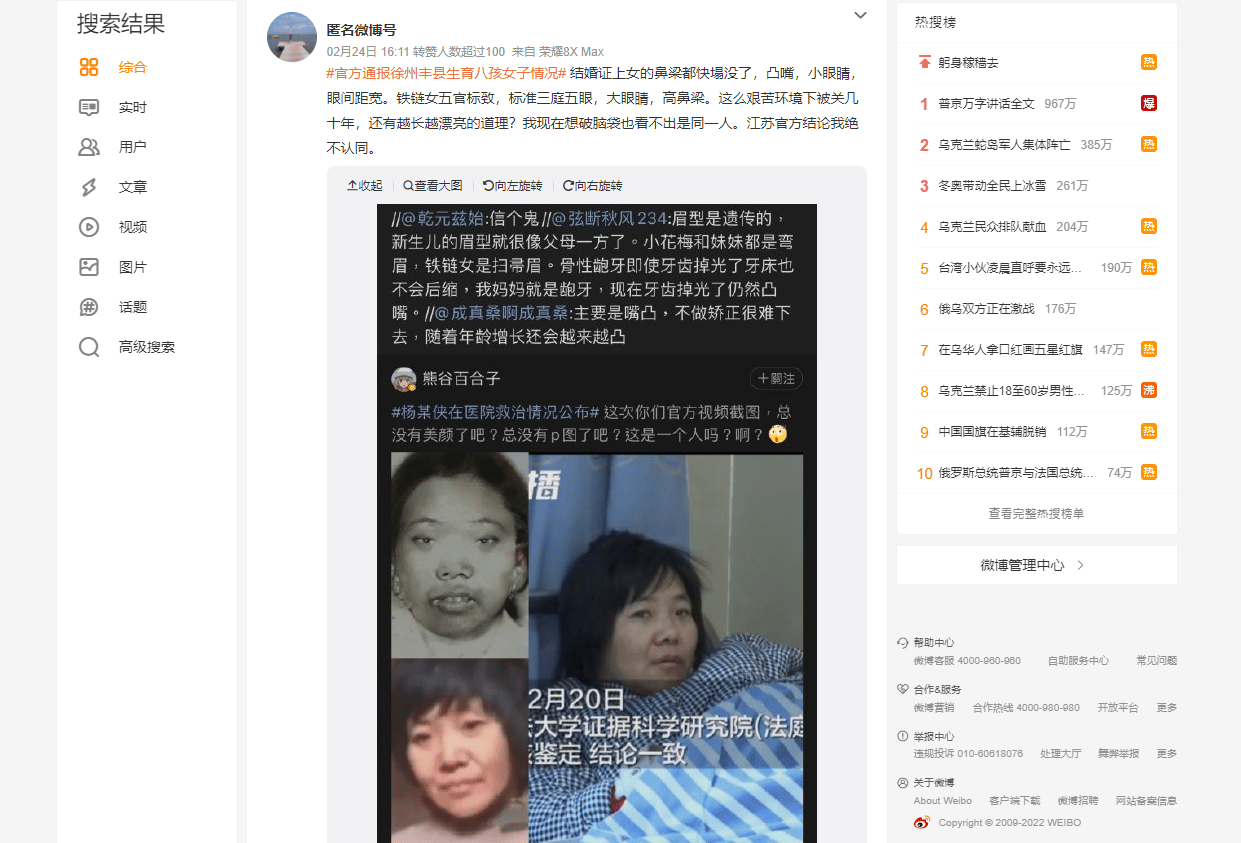Select the 文章 category
This screenshot has height=843, width=1241.
(x=131, y=187)
